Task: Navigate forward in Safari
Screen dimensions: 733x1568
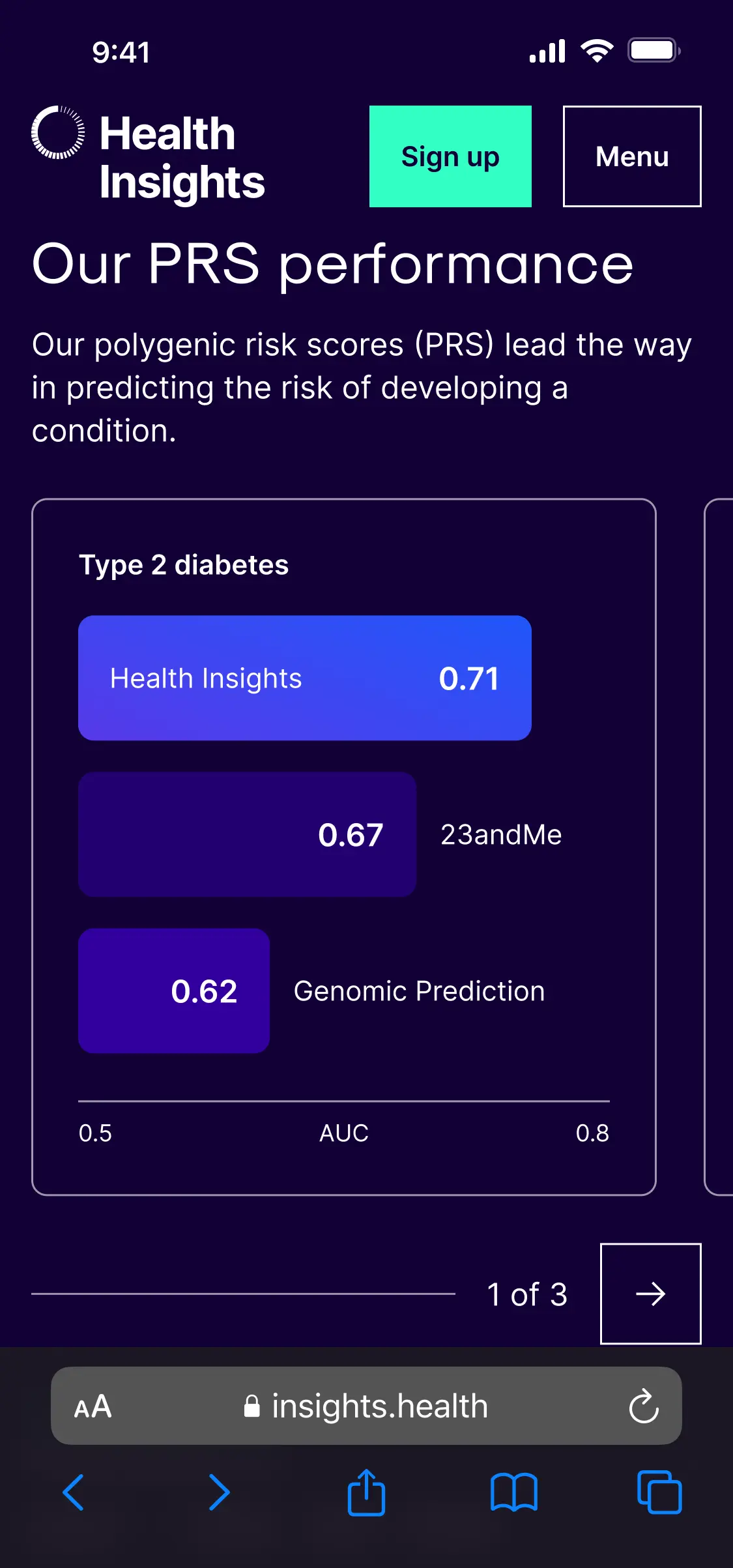Action: (x=220, y=1492)
